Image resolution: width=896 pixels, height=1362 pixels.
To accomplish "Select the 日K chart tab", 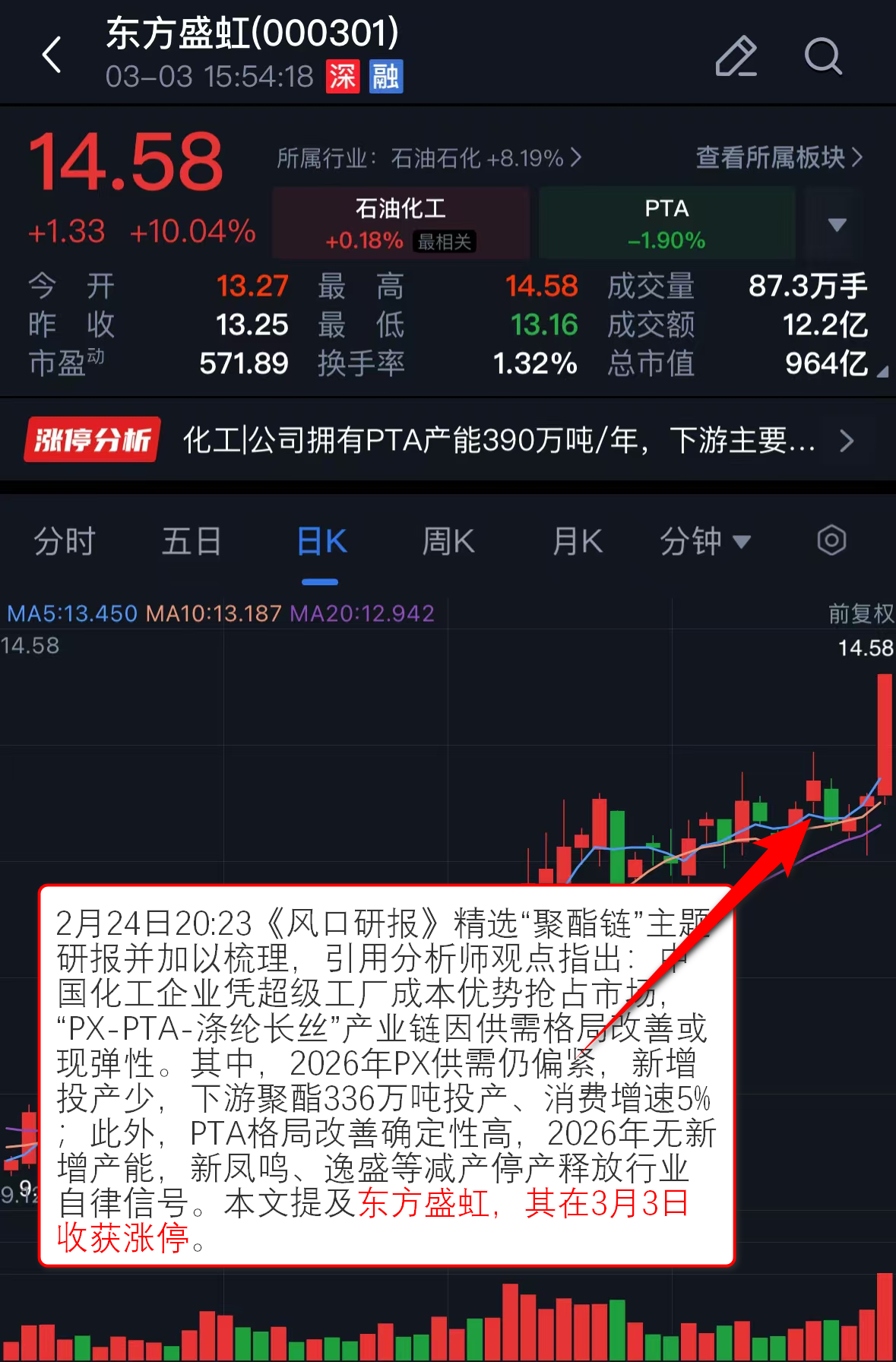I will point(321,542).
